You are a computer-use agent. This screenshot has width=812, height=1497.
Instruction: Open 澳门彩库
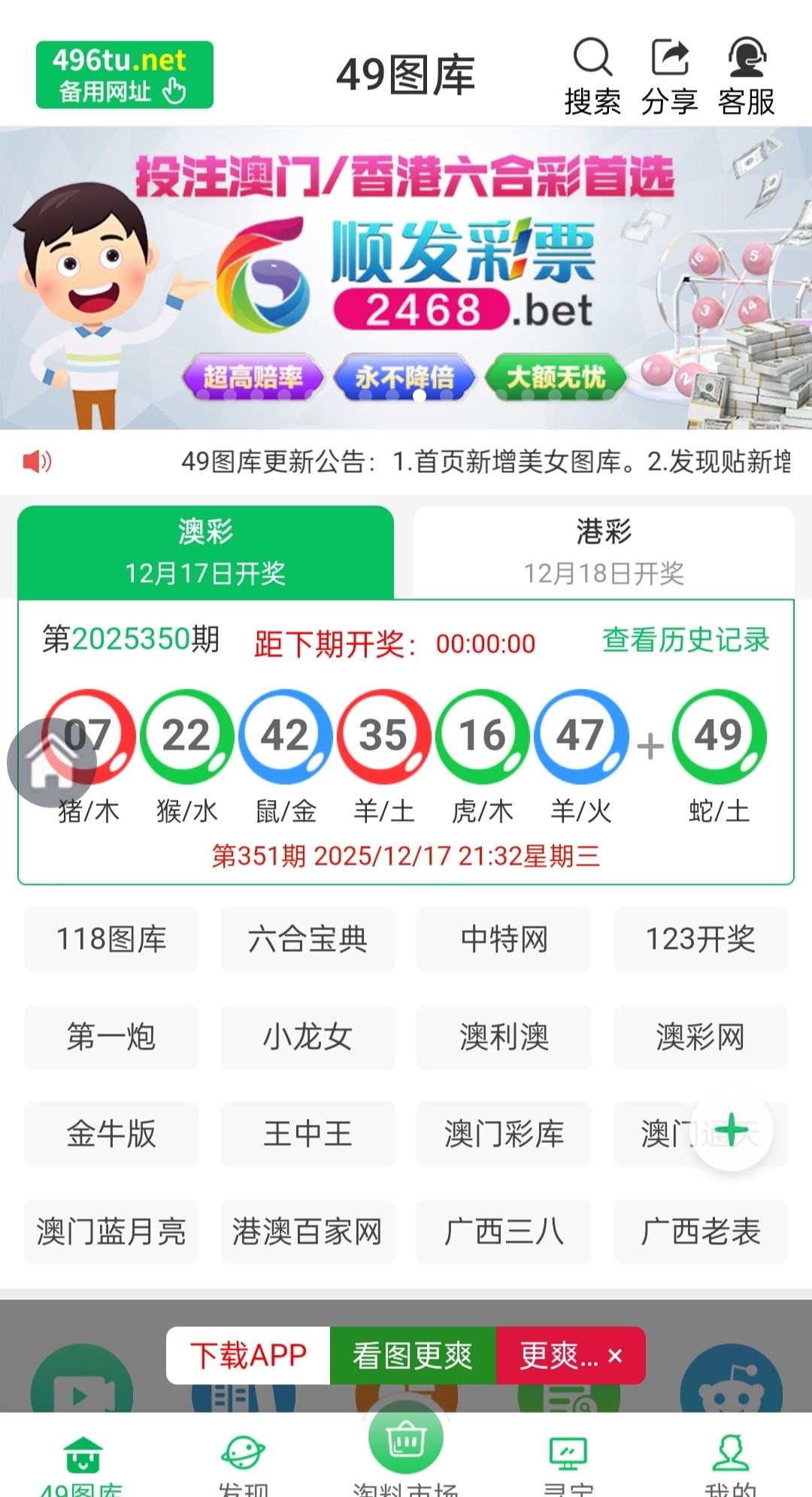tap(504, 1134)
